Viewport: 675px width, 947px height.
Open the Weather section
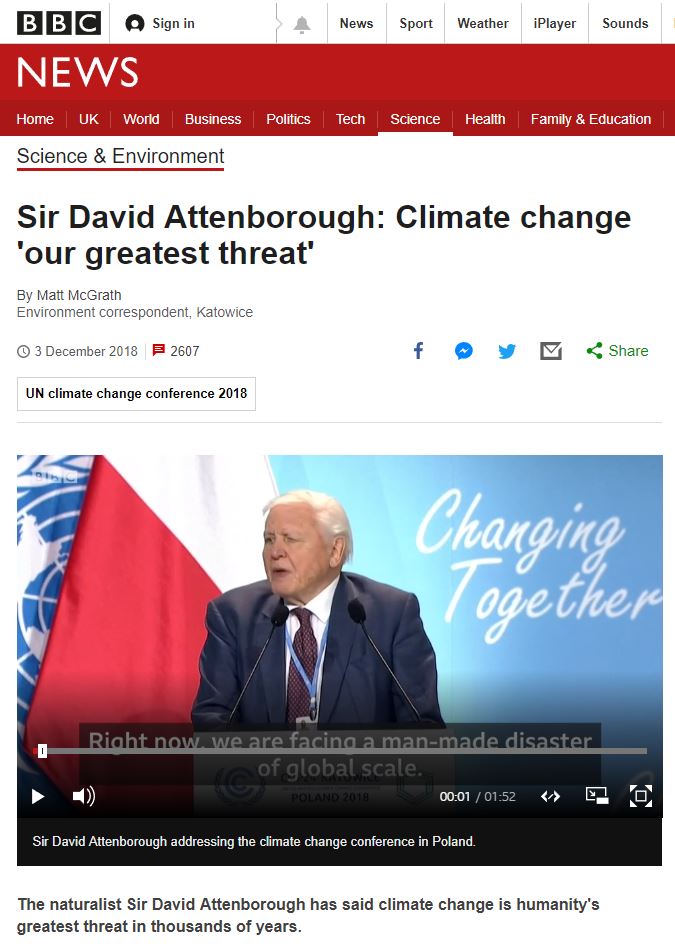(x=483, y=23)
